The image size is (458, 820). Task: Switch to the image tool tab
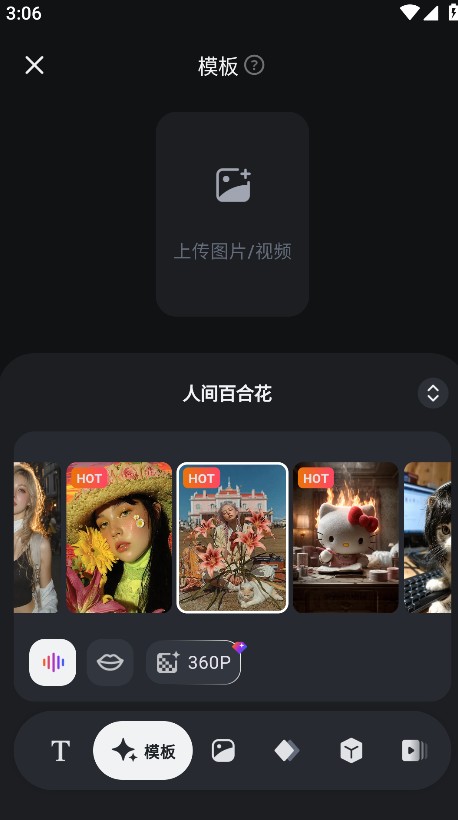[x=223, y=751]
